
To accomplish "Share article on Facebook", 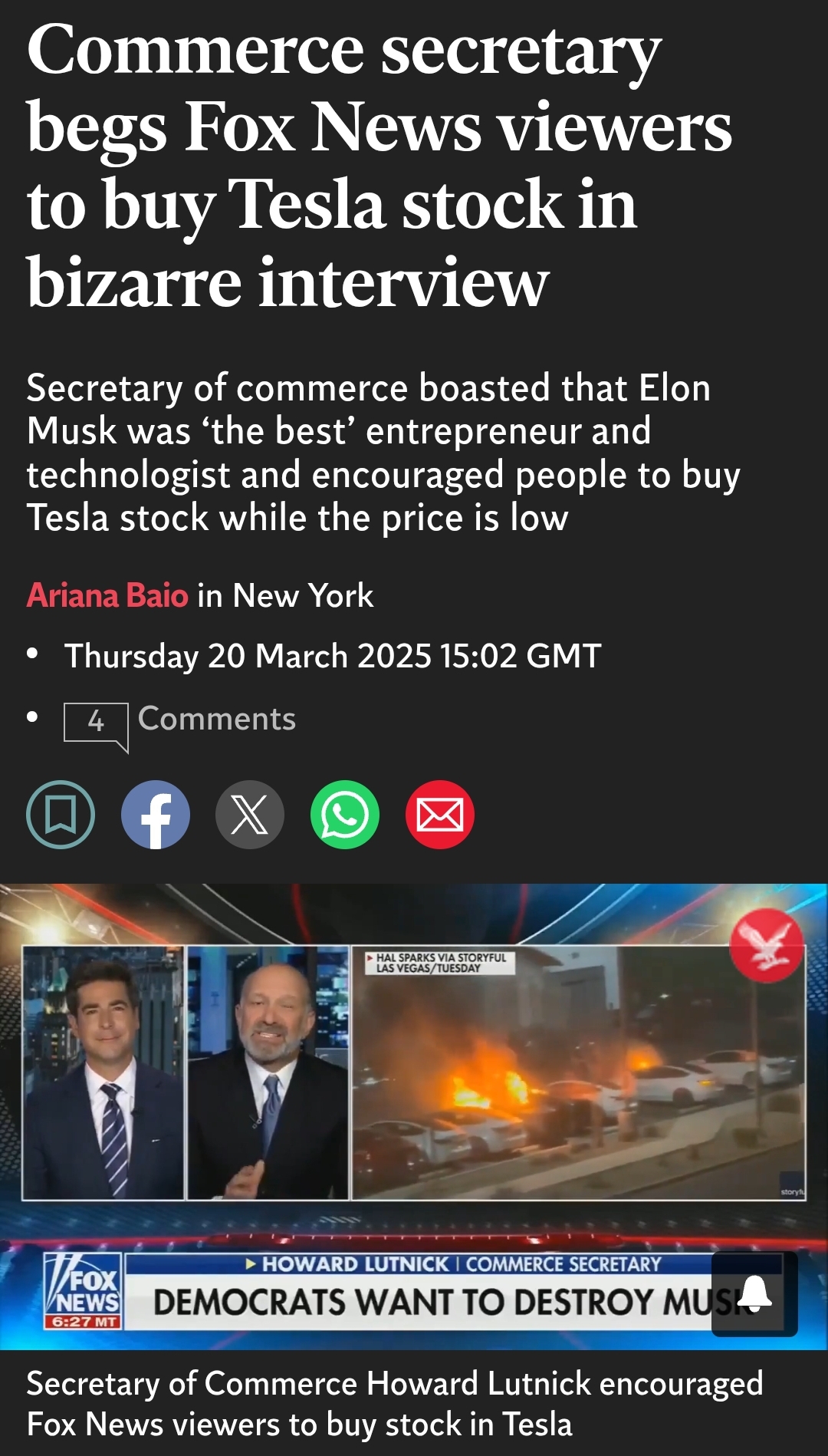I will click(x=156, y=815).
